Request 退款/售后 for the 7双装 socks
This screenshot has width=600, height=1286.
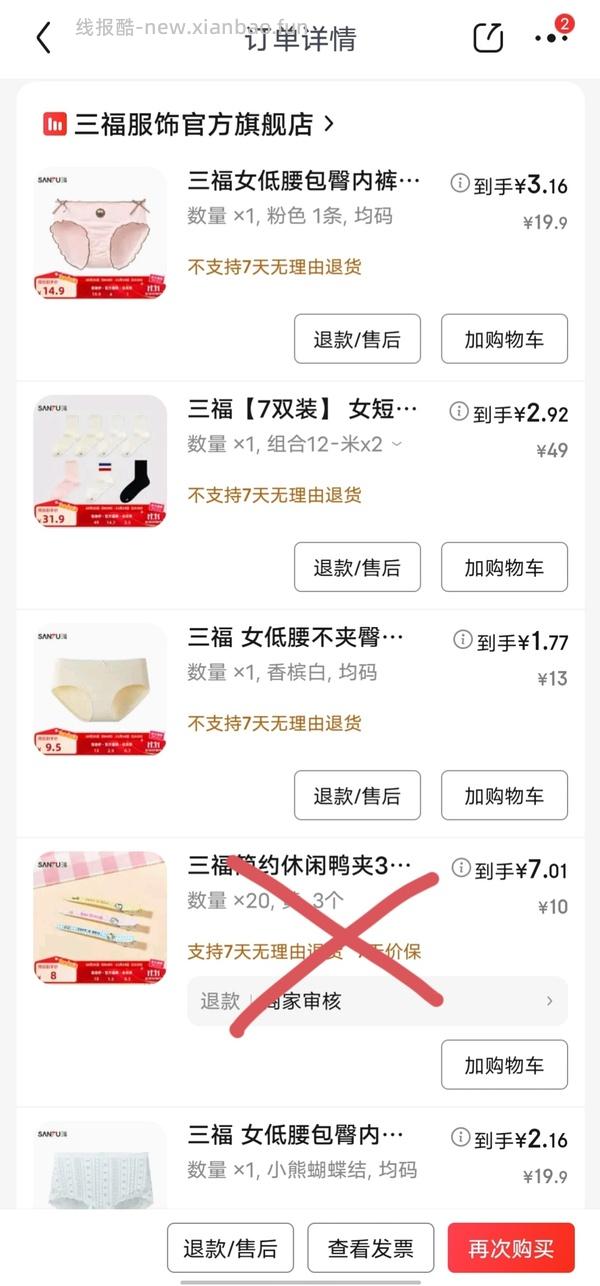tap(357, 567)
